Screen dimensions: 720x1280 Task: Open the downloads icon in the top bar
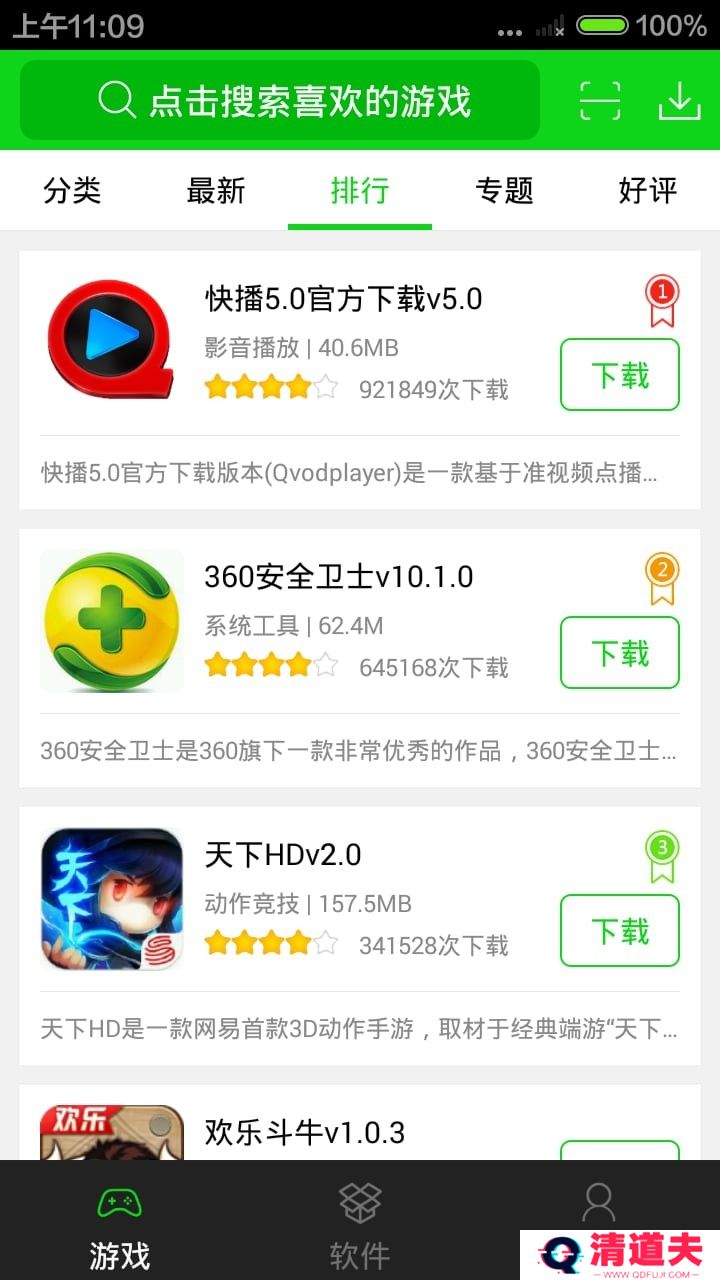point(680,100)
